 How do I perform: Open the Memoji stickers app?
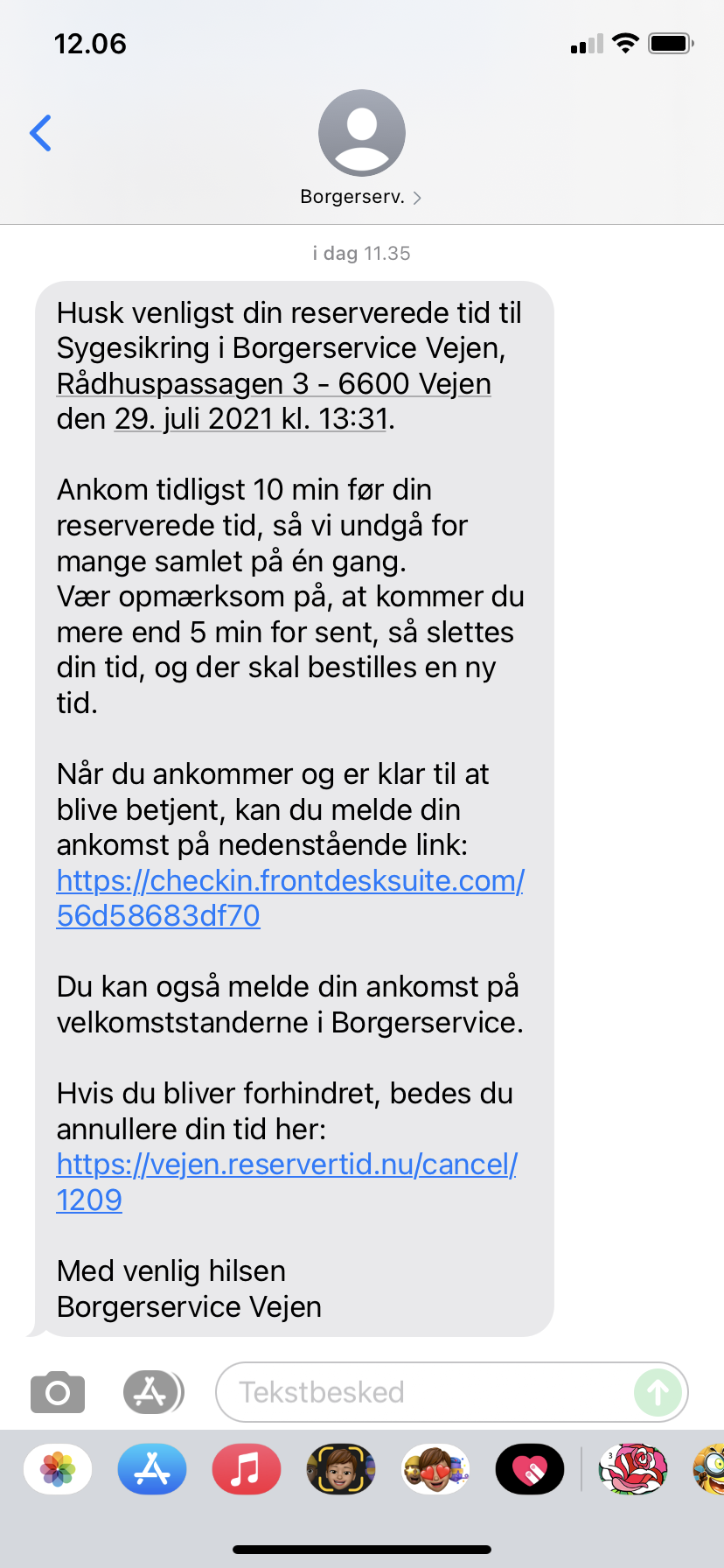coord(435,1469)
